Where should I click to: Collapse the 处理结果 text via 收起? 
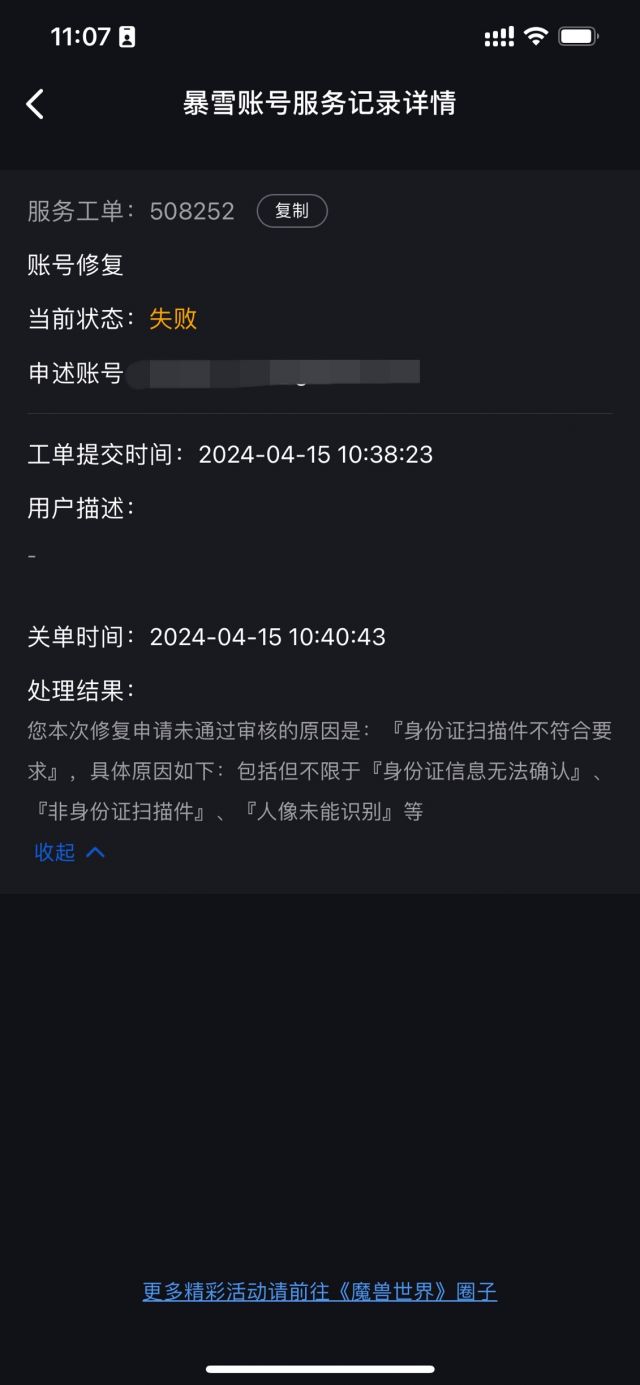click(69, 852)
